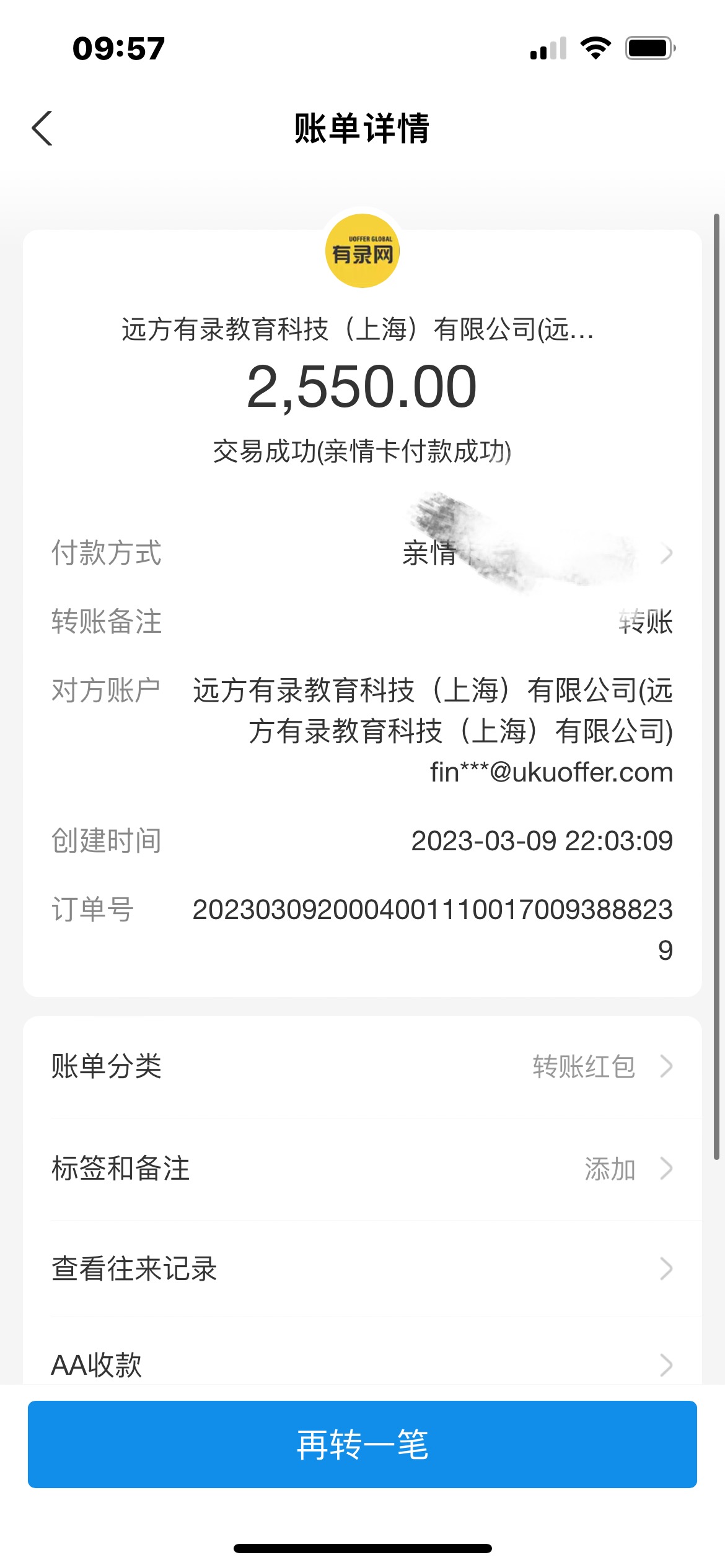725x1568 pixels.
Task: Open 账单分类 category setting
Action: [x=362, y=1066]
